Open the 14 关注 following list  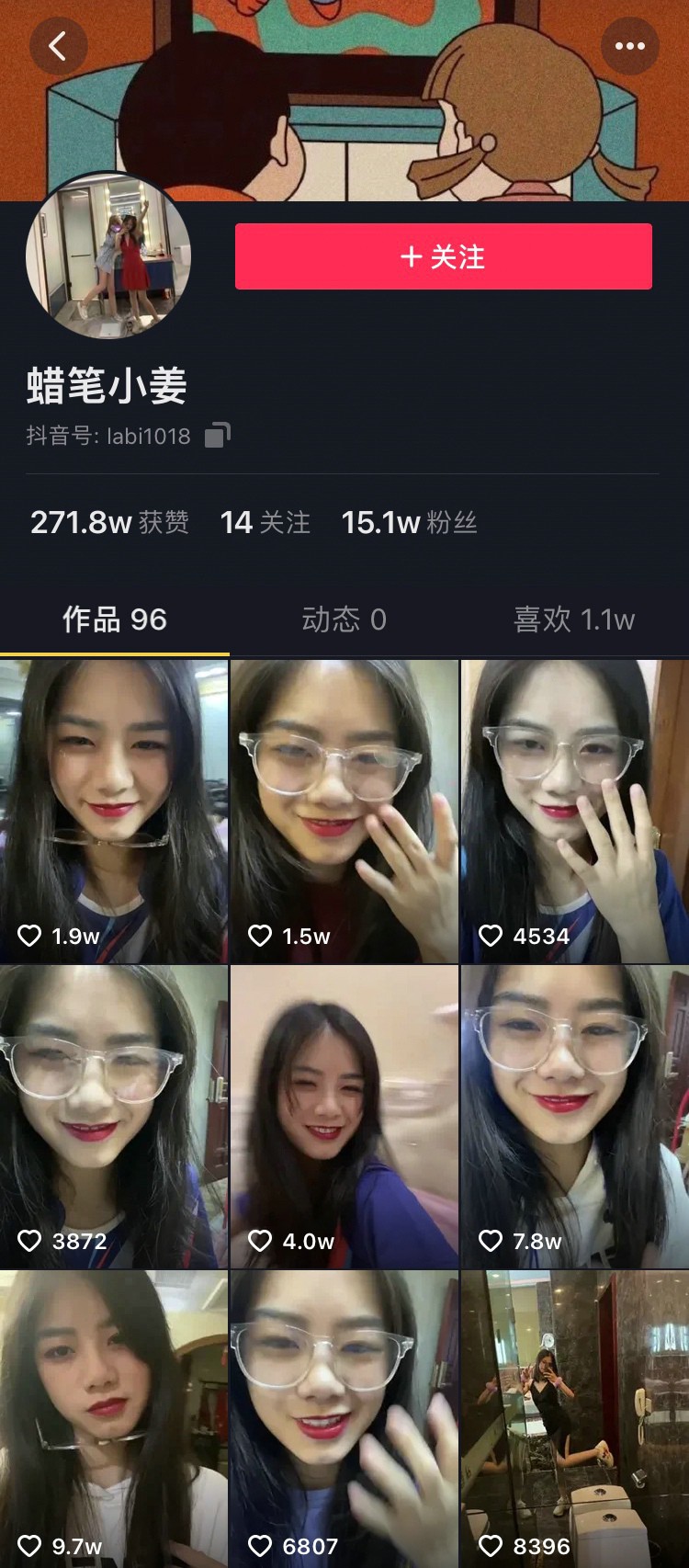tap(265, 523)
